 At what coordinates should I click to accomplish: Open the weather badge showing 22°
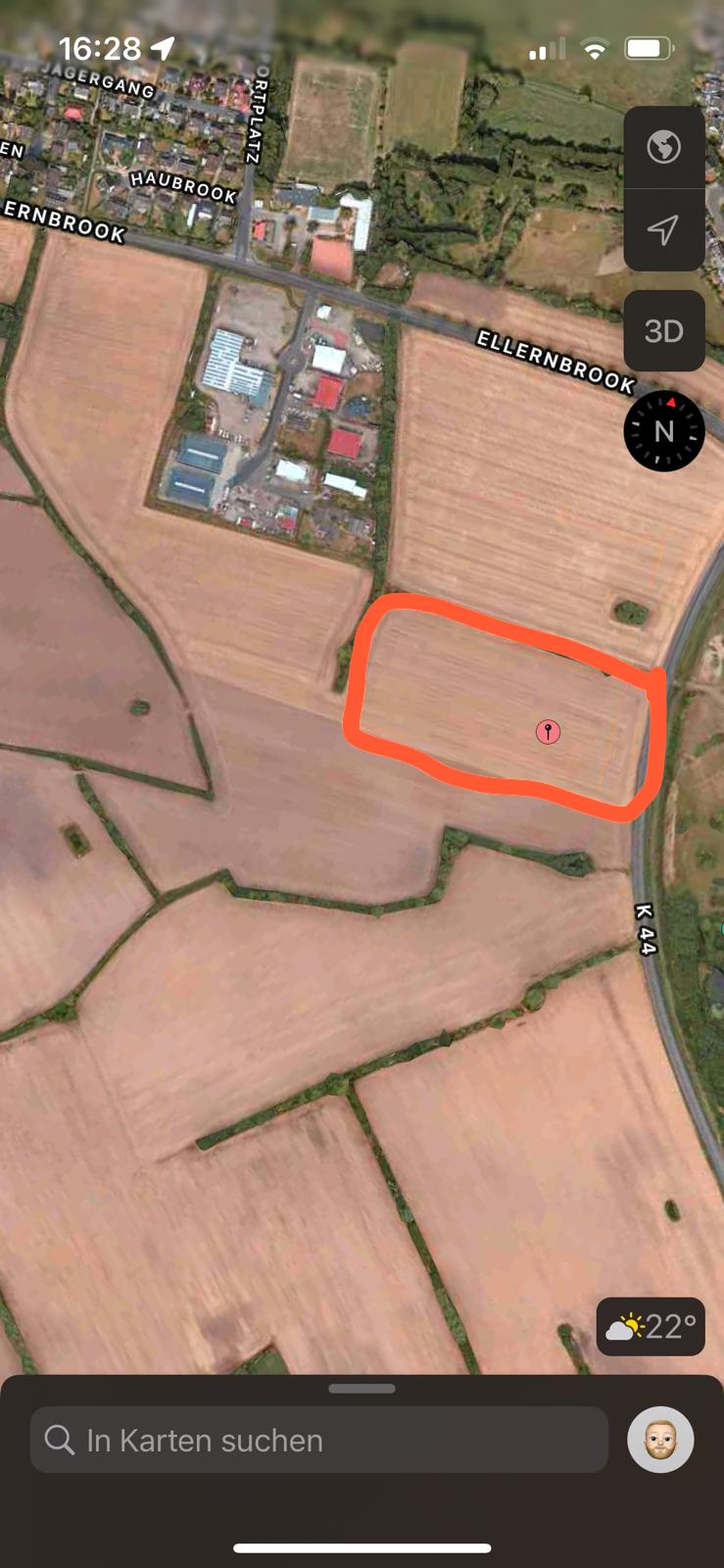click(651, 1327)
